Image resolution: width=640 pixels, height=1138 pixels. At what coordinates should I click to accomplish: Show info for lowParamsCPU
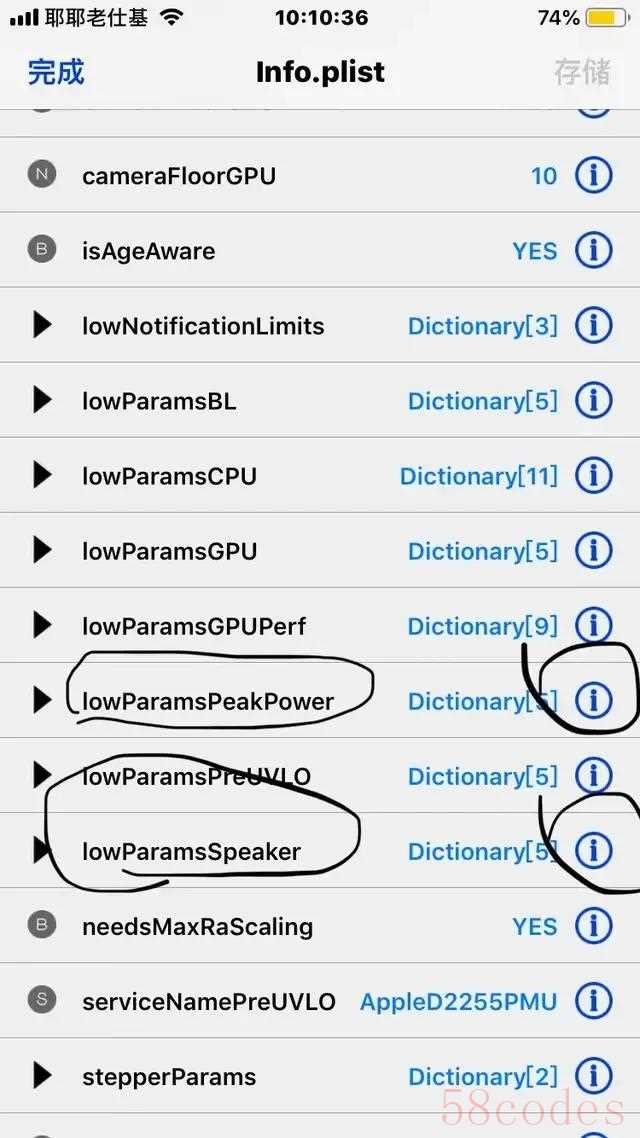(594, 476)
